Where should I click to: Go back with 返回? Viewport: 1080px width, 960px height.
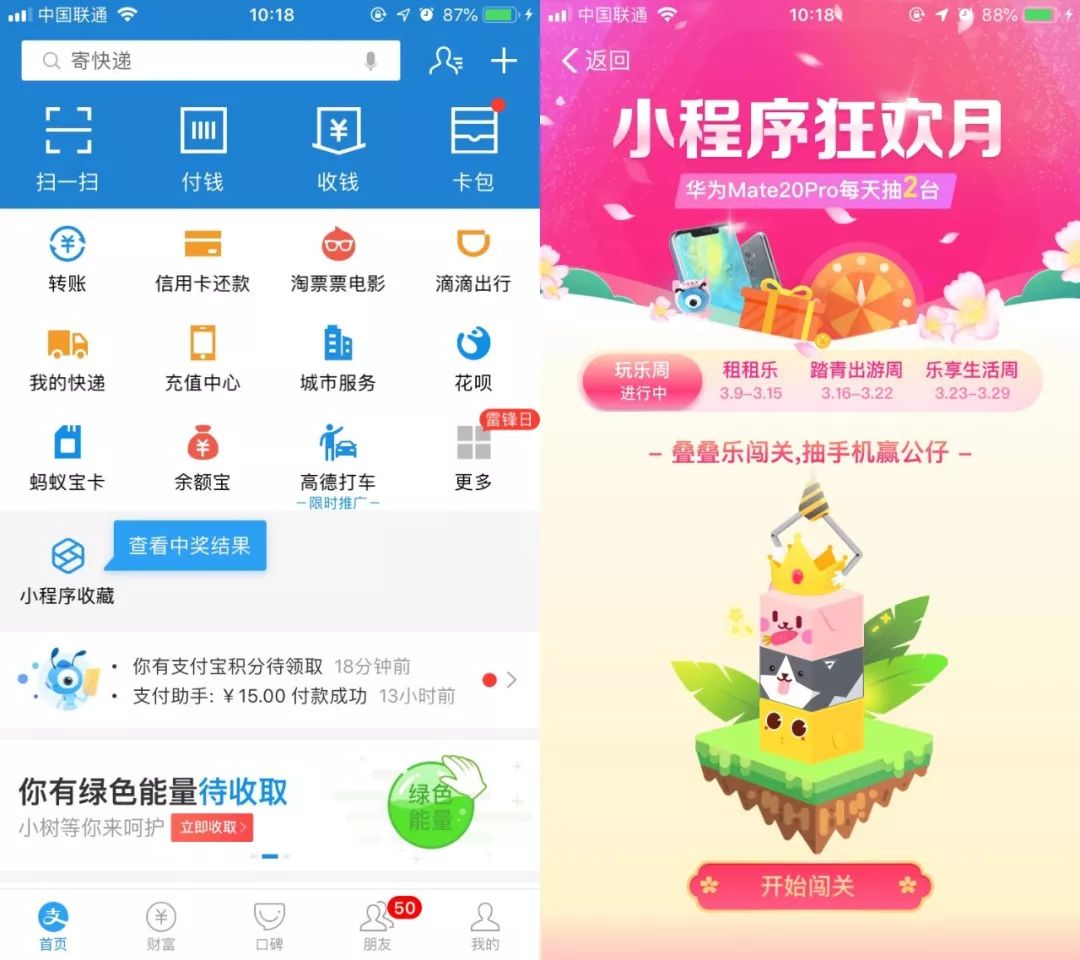(x=597, y=61)
